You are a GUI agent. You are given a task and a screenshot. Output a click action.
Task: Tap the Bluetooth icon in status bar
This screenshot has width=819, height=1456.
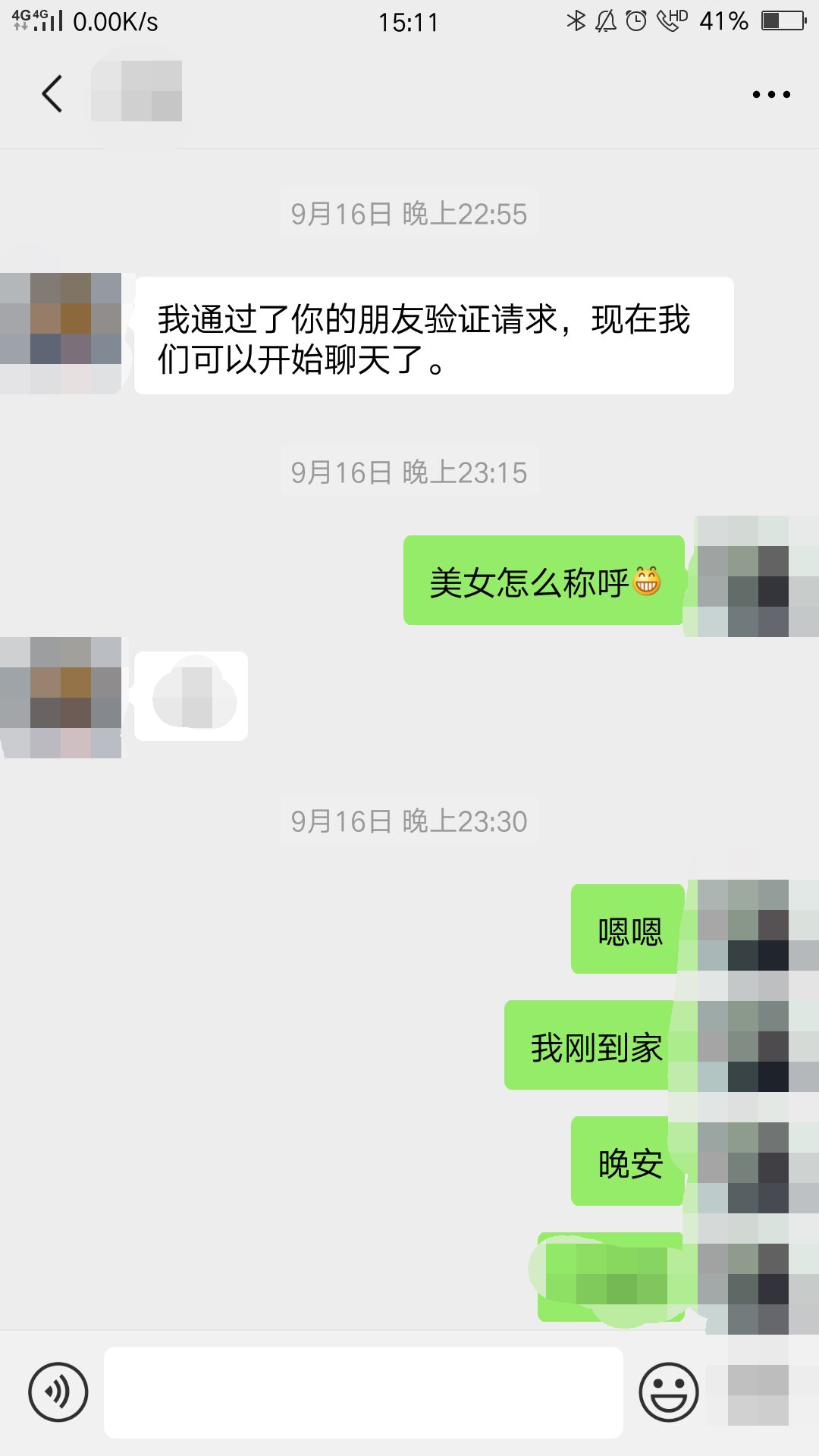point(576,21)
